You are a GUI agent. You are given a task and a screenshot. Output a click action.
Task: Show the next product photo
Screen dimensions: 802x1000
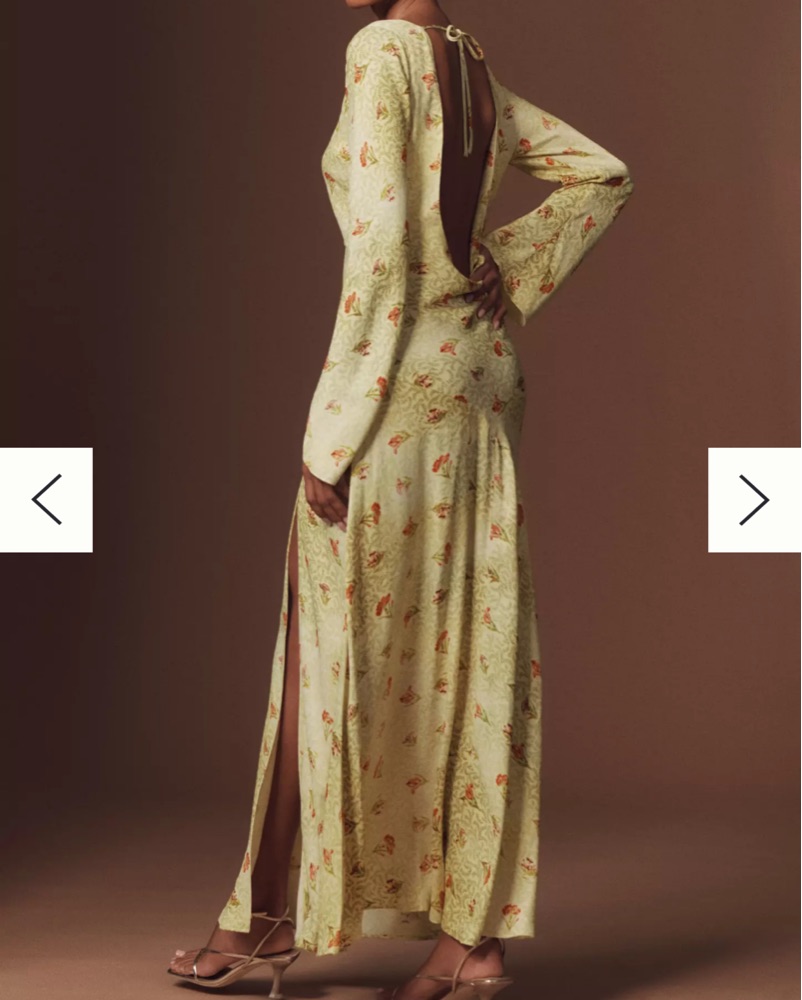pyautogui.click(x=754, y=500)
